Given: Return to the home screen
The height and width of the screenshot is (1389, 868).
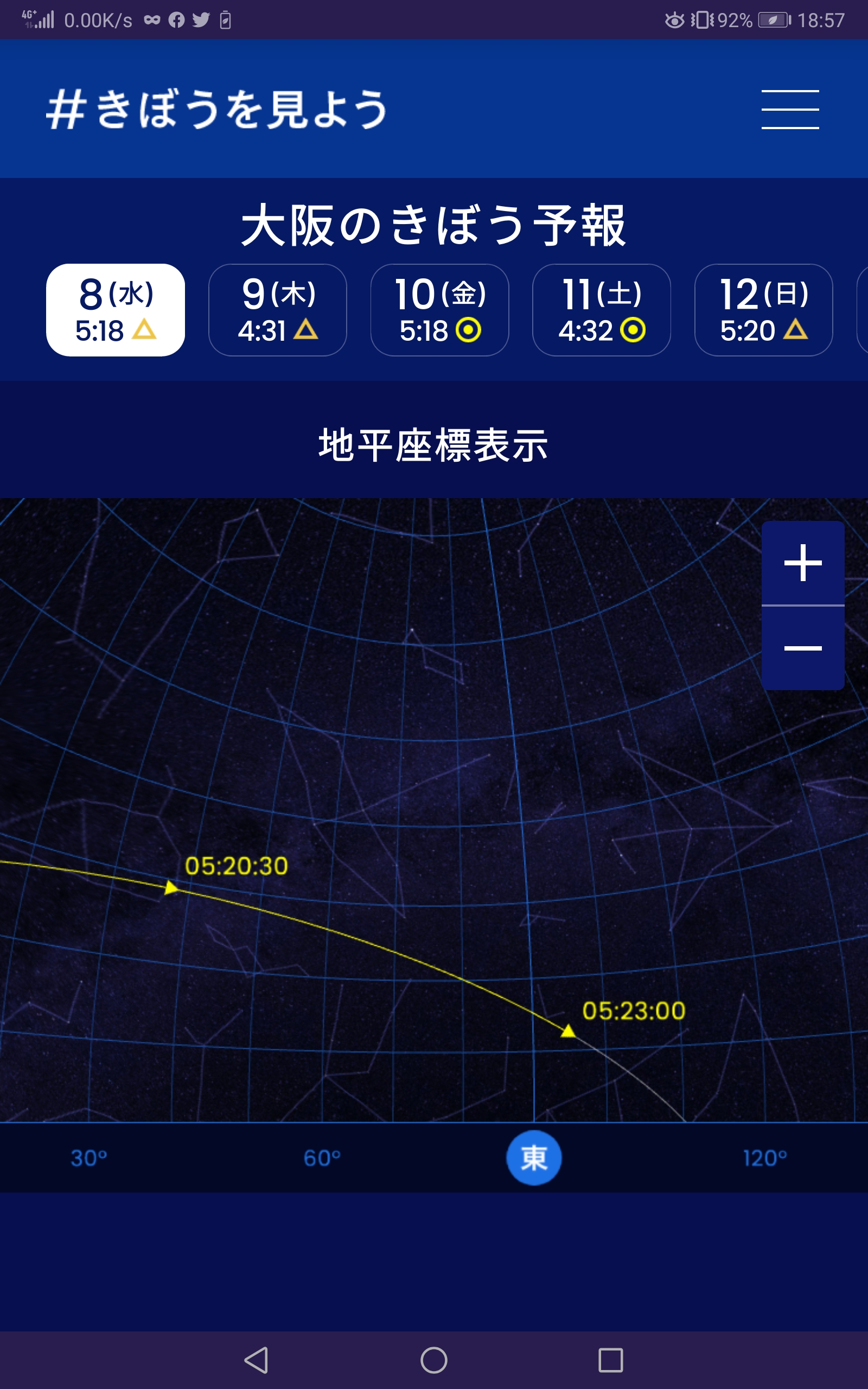Looking at the screenshot, I should (x=434, y=1360).
